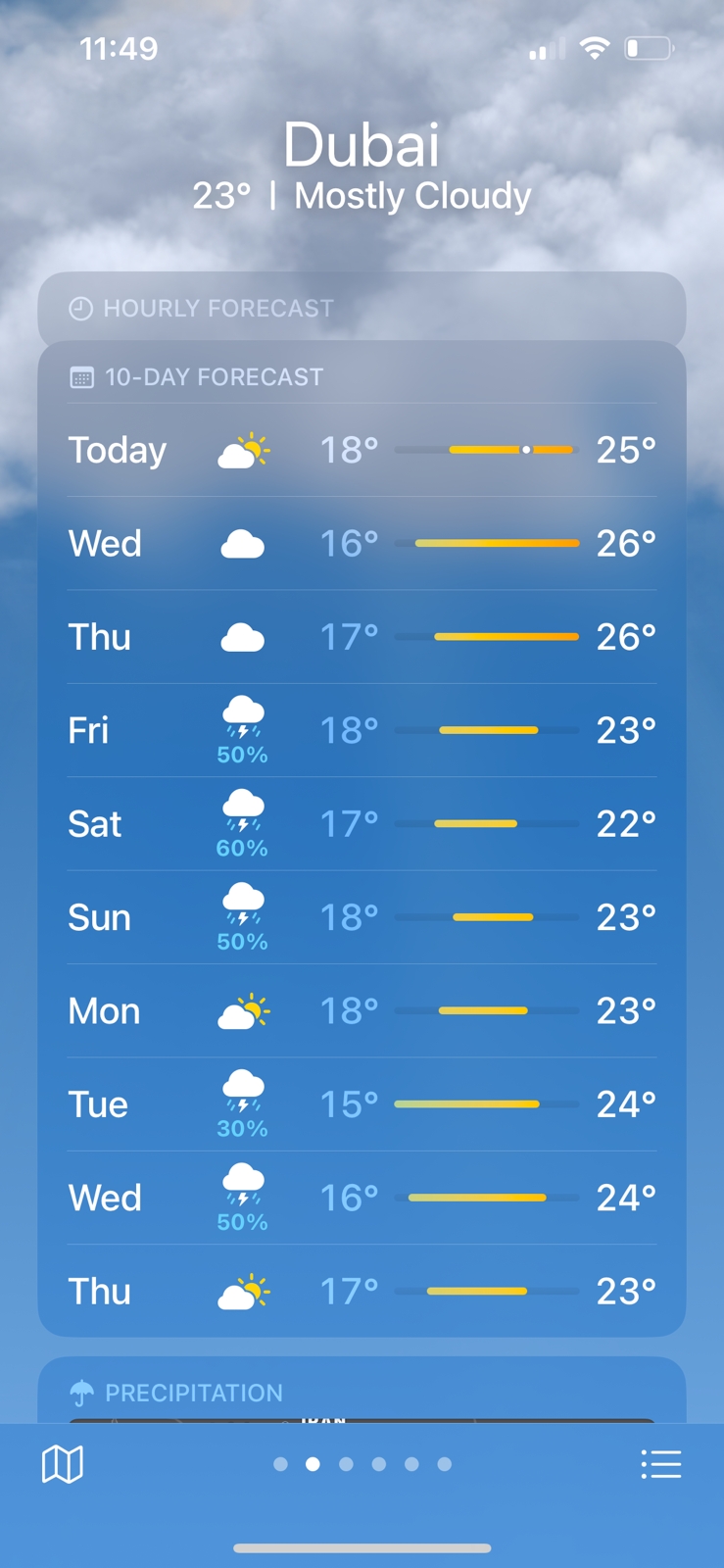Expand Thursday's forecast row

coord(361,636)
